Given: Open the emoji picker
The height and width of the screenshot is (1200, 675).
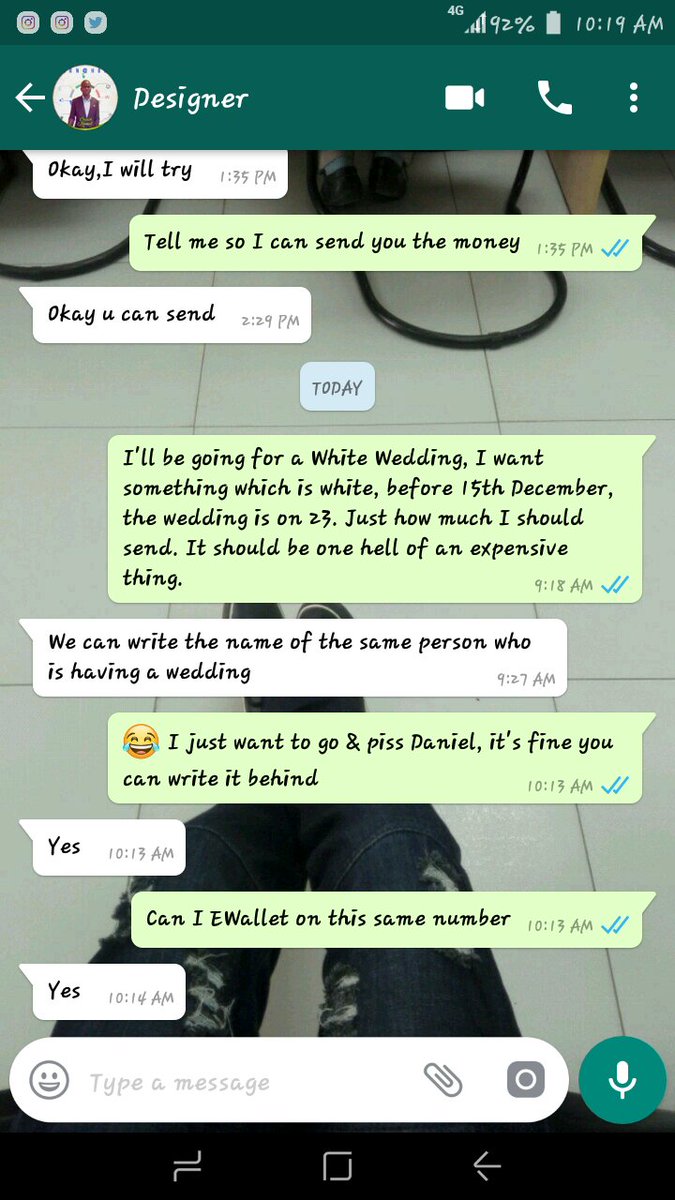Looking at the screenshot, I should (49, 1081).
